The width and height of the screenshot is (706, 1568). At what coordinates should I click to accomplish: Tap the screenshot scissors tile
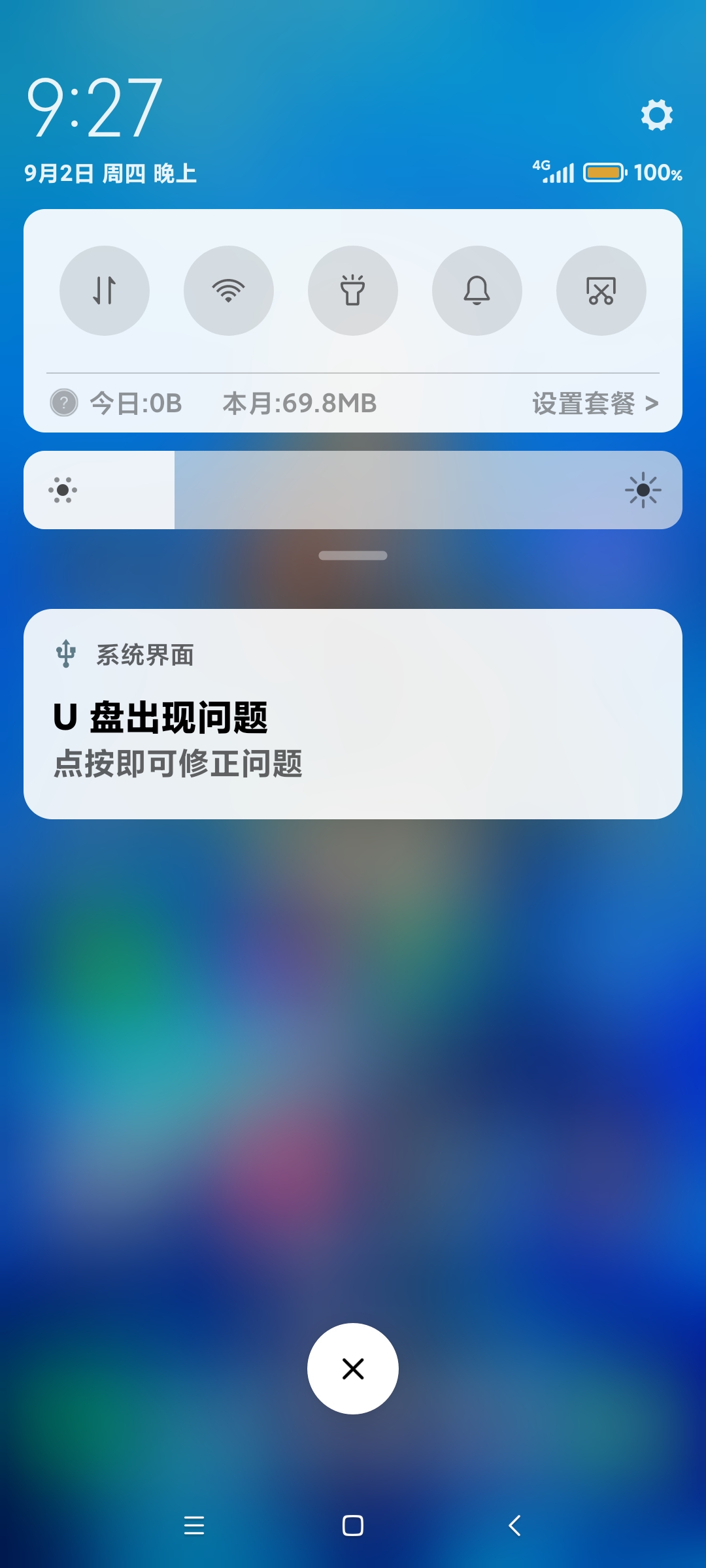601,291
